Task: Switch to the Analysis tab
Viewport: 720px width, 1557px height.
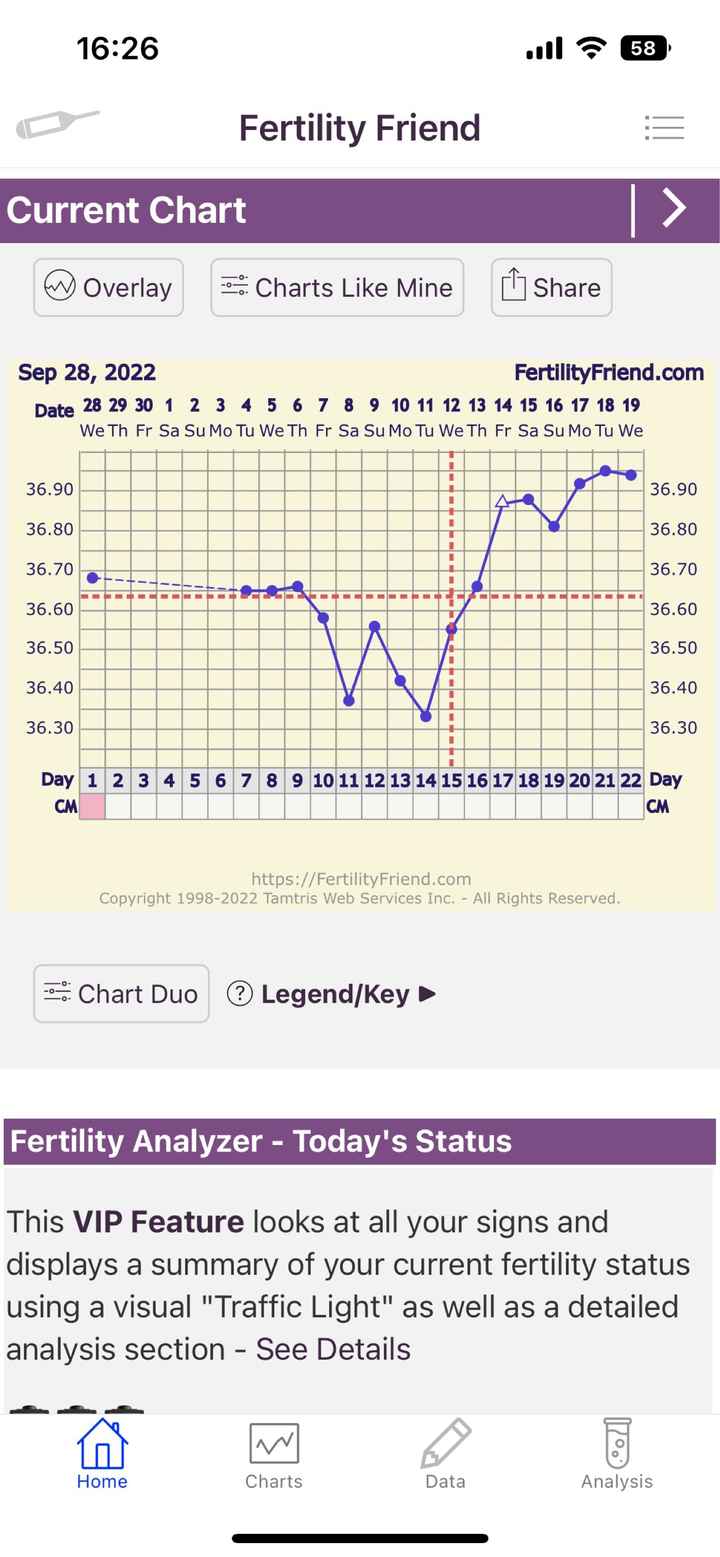Action: click(x=616, y=1455)
